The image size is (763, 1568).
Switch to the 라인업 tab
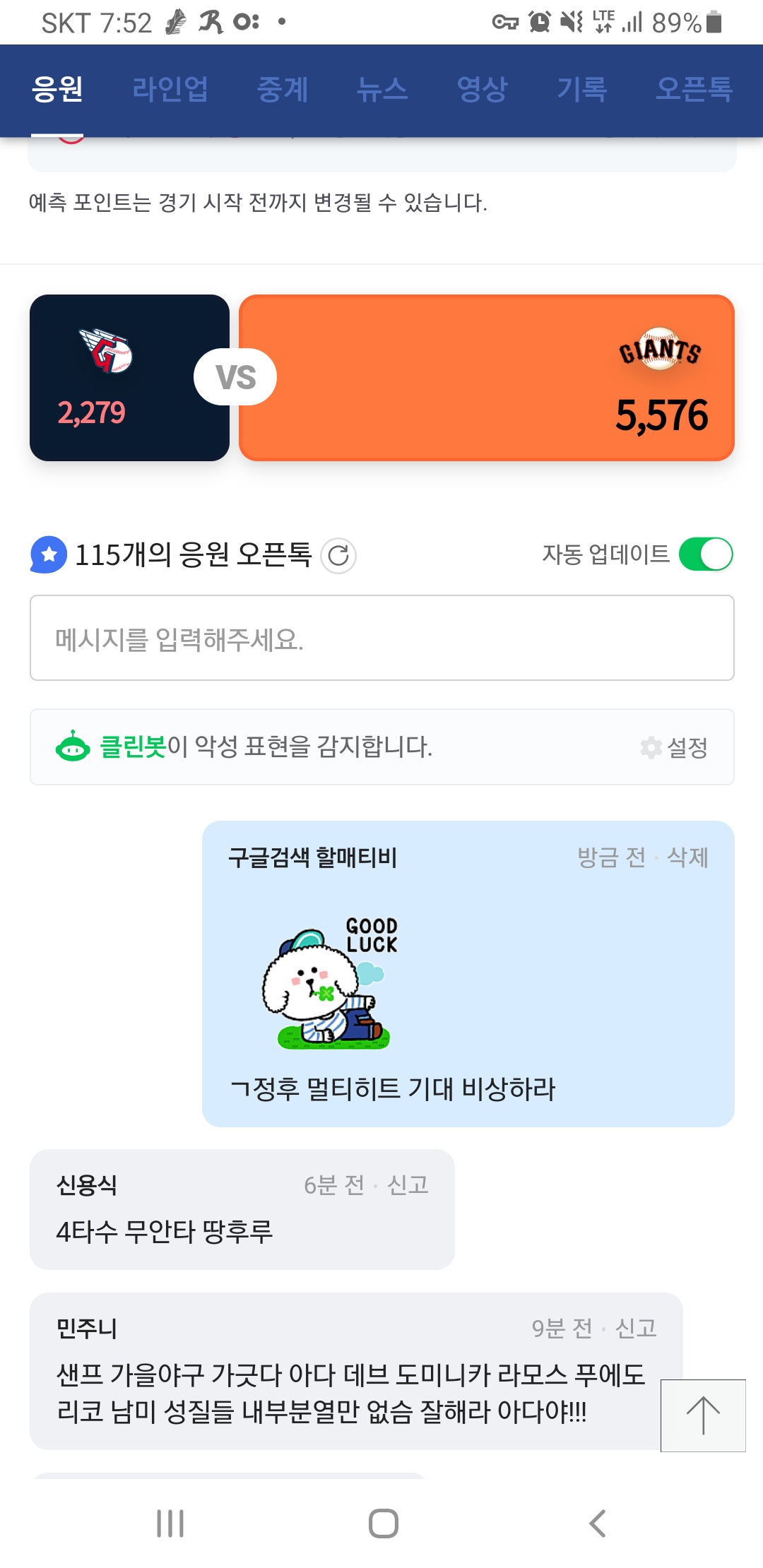(x=170, y=90)
